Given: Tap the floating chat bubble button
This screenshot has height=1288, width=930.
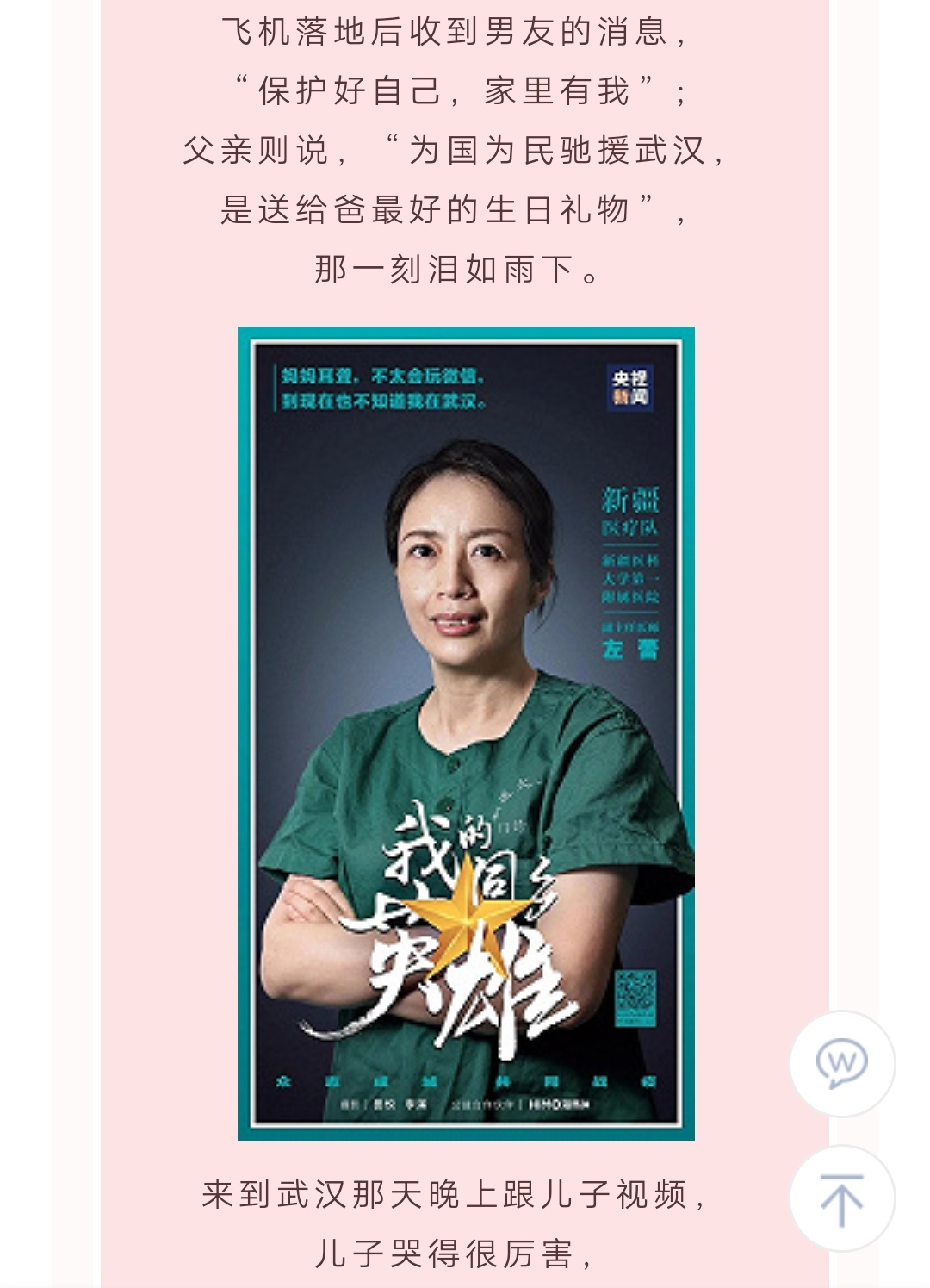Looking at the screenshot, I should [x=841, y=1063].
